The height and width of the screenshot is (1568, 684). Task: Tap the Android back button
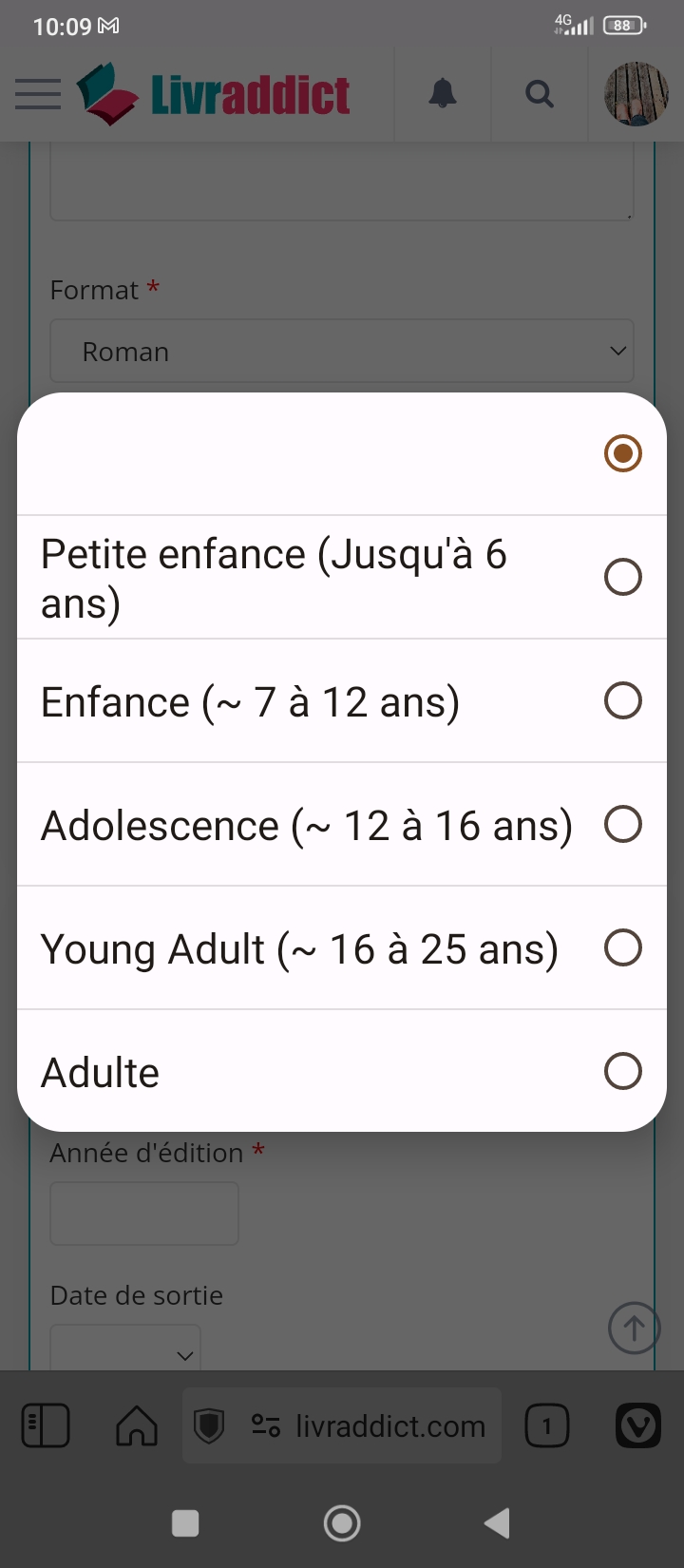tap(497, 1523)
